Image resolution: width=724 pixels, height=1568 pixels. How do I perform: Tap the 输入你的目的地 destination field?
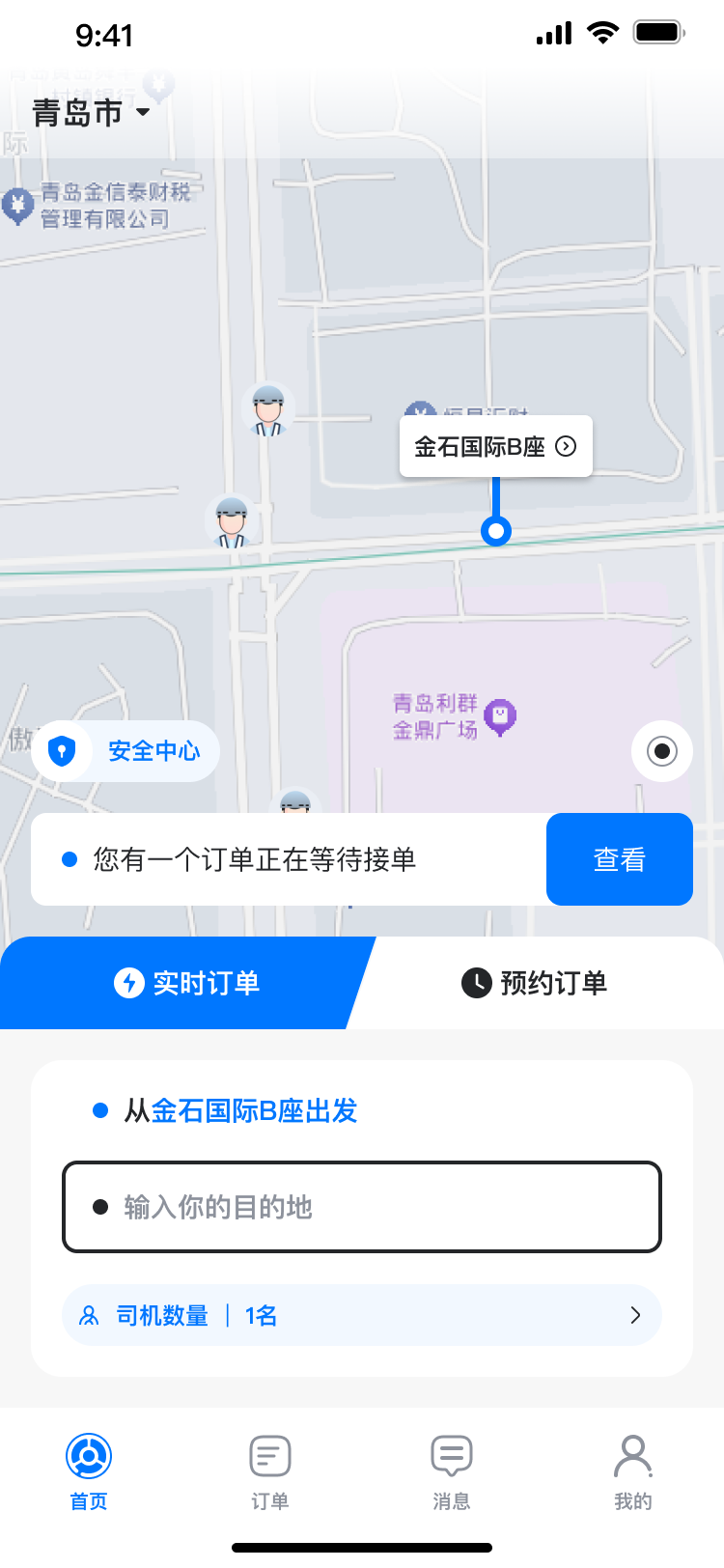click(x=362, y=1207)
